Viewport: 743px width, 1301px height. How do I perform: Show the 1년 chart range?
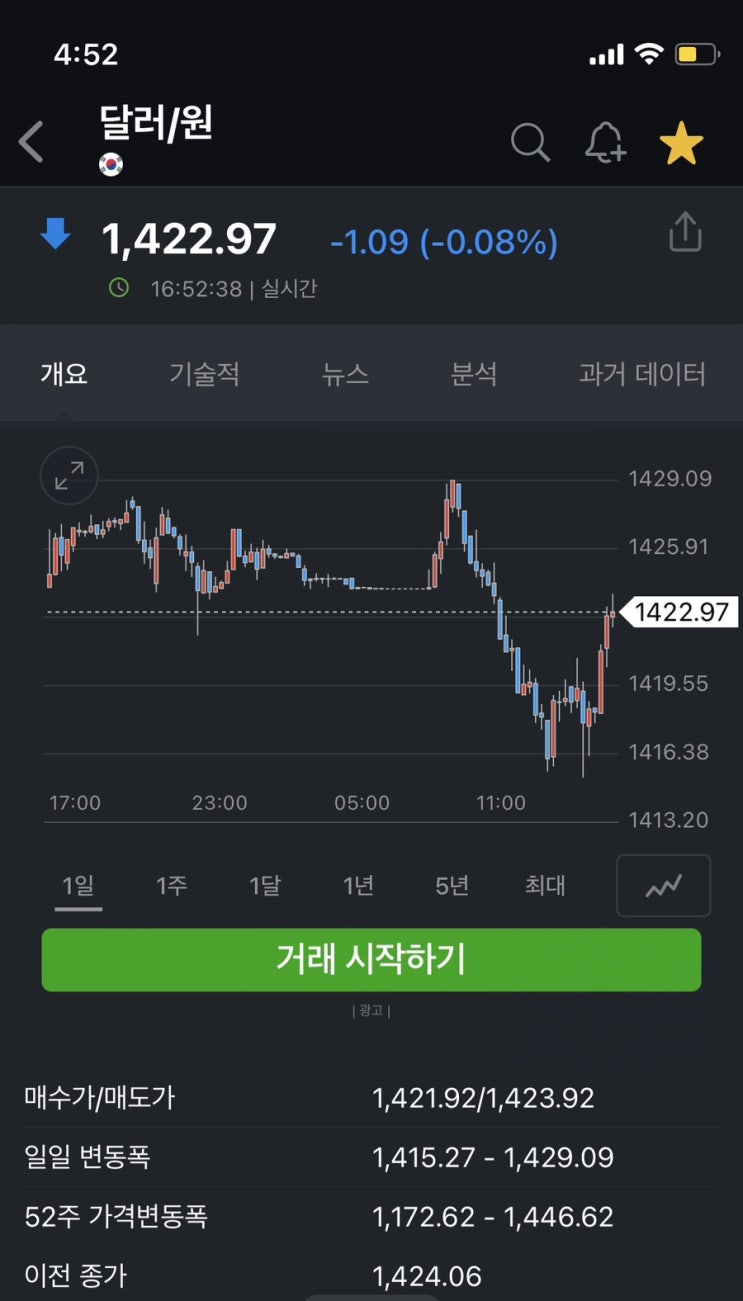coord(358,885)
